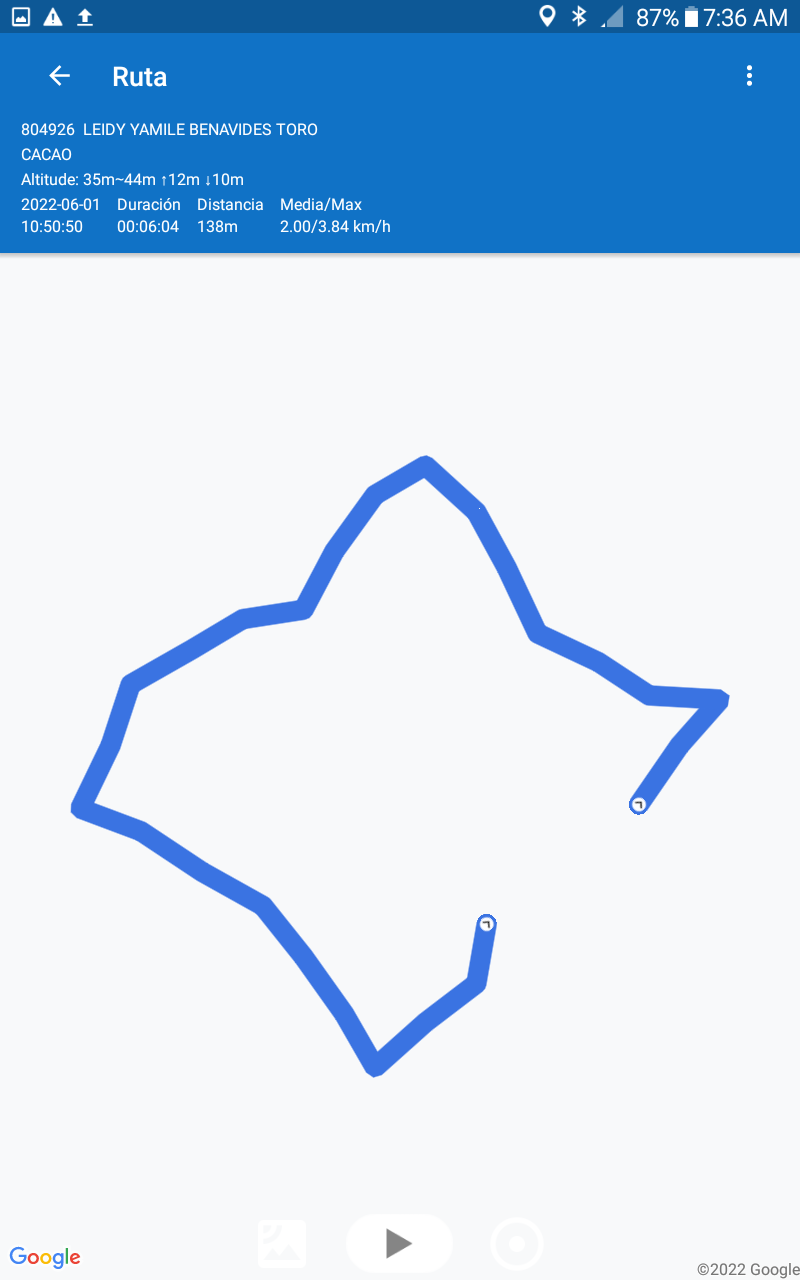Image resolution: width=800 pixels, height=1280 pixels.
Task: Play the route animation
Action: tap(399, 1243)
